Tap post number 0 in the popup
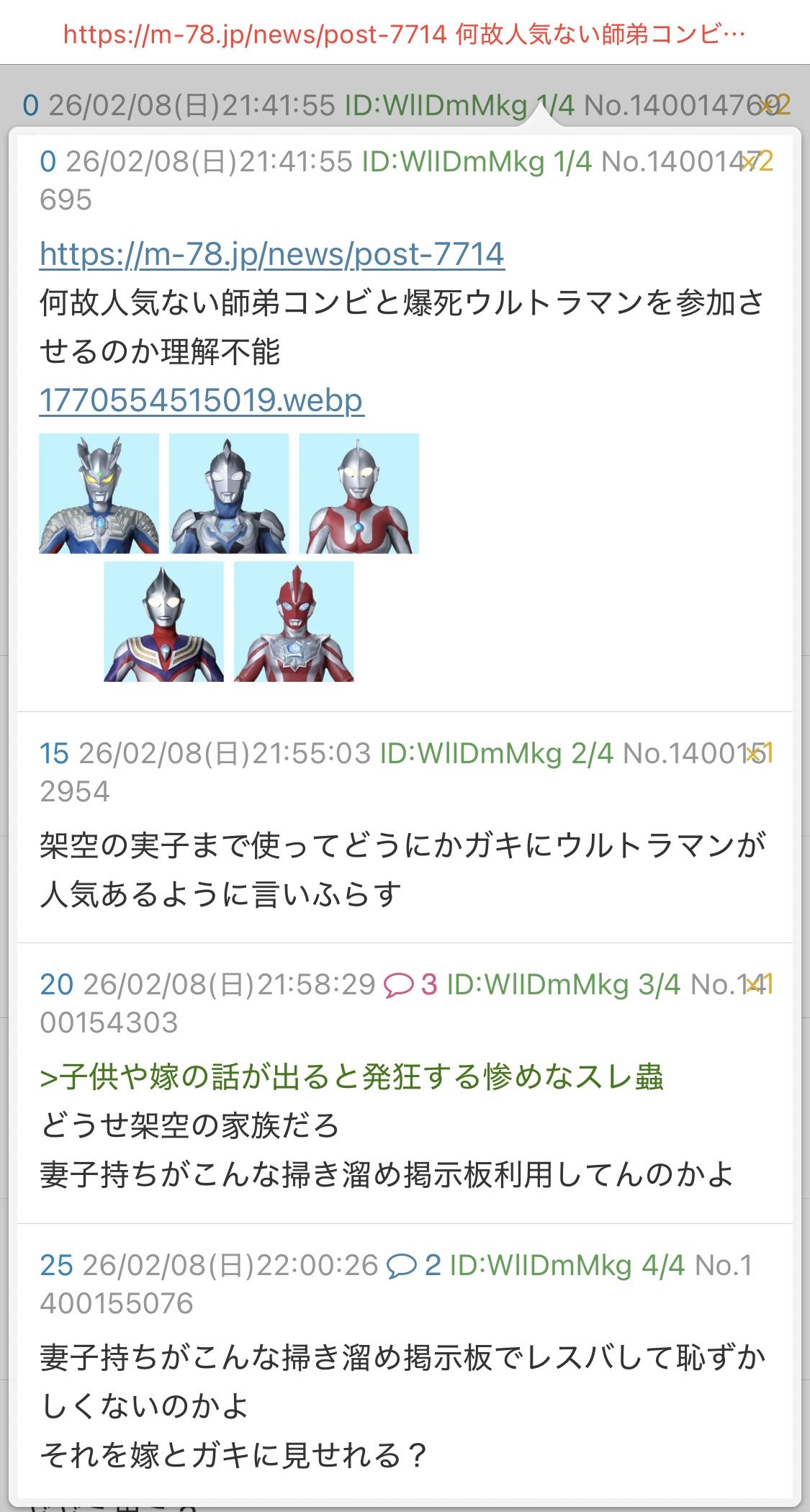This screenshot has width=810, height=1512. (48, 161)
